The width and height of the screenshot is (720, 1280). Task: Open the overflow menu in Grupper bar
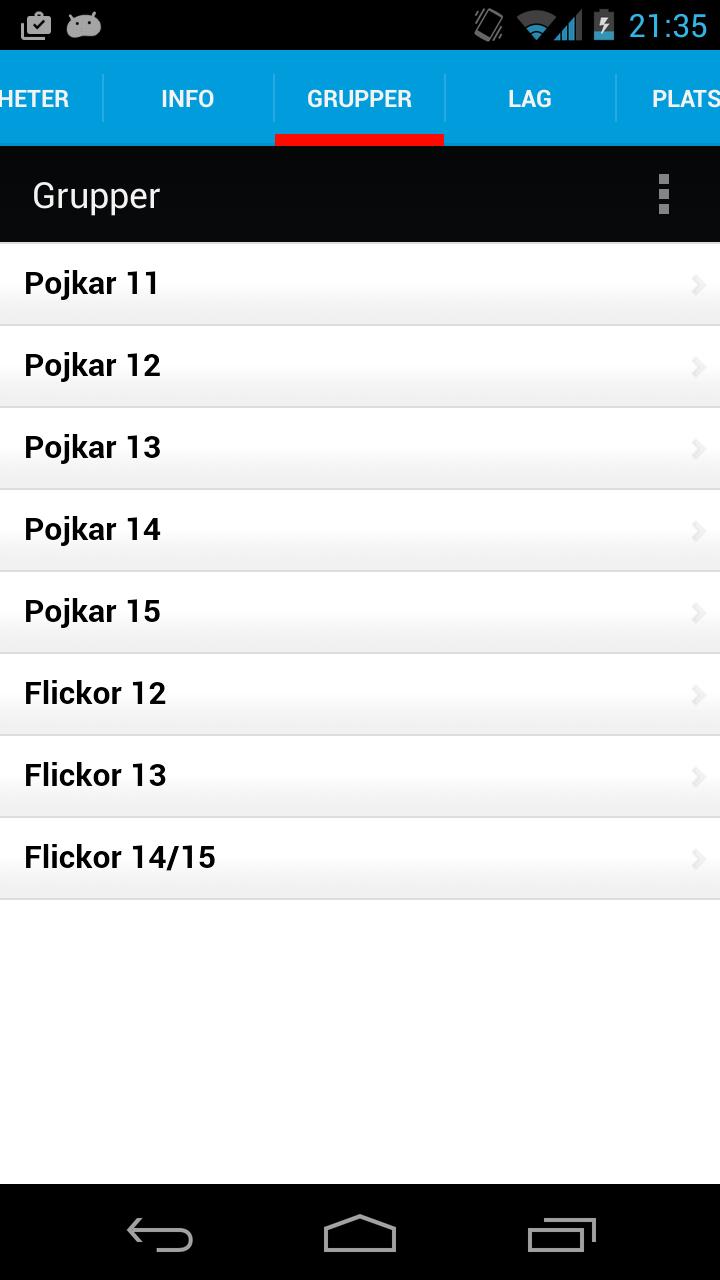[663, 194]
